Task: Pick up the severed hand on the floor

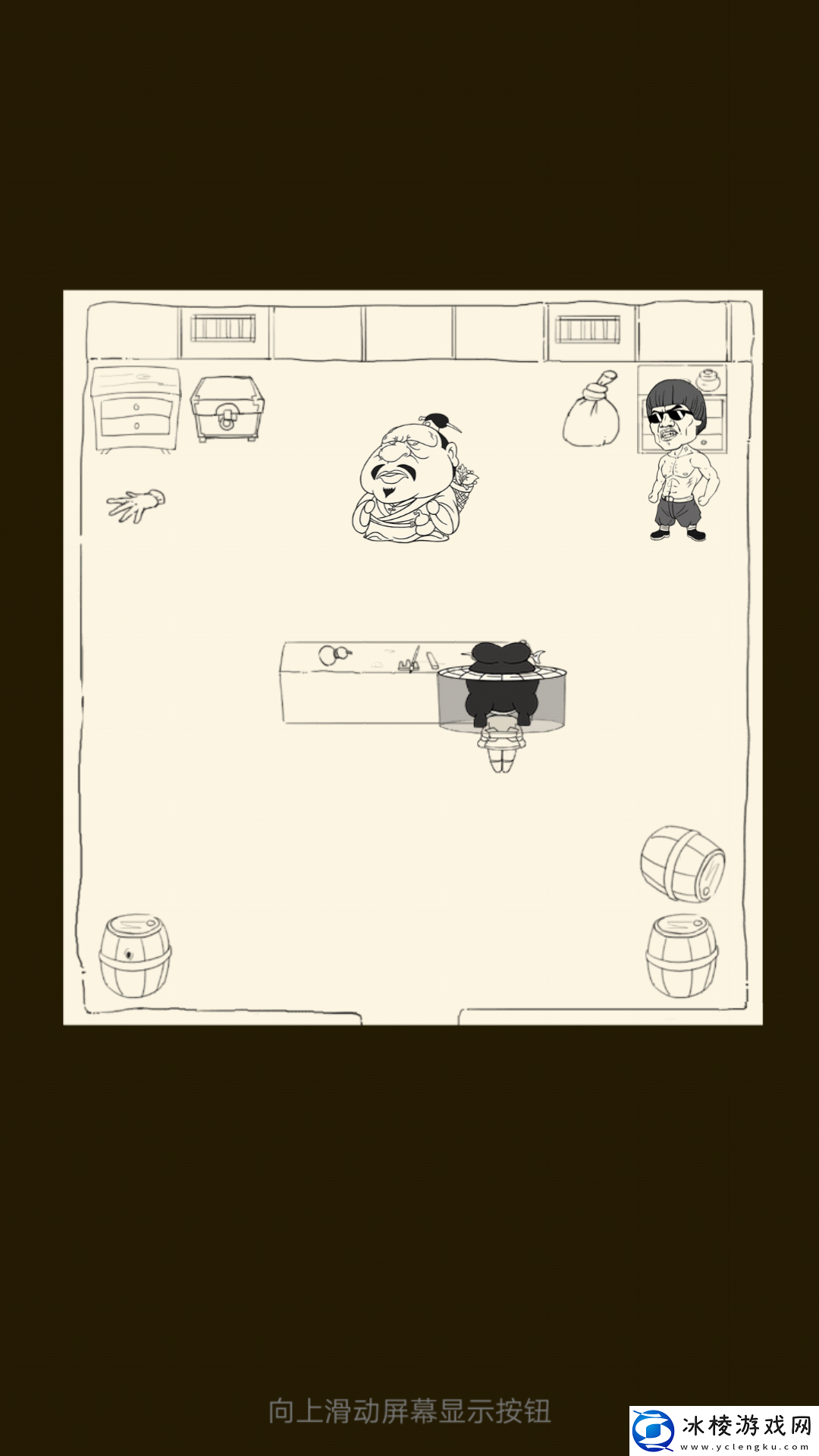Action: (136, 504)
